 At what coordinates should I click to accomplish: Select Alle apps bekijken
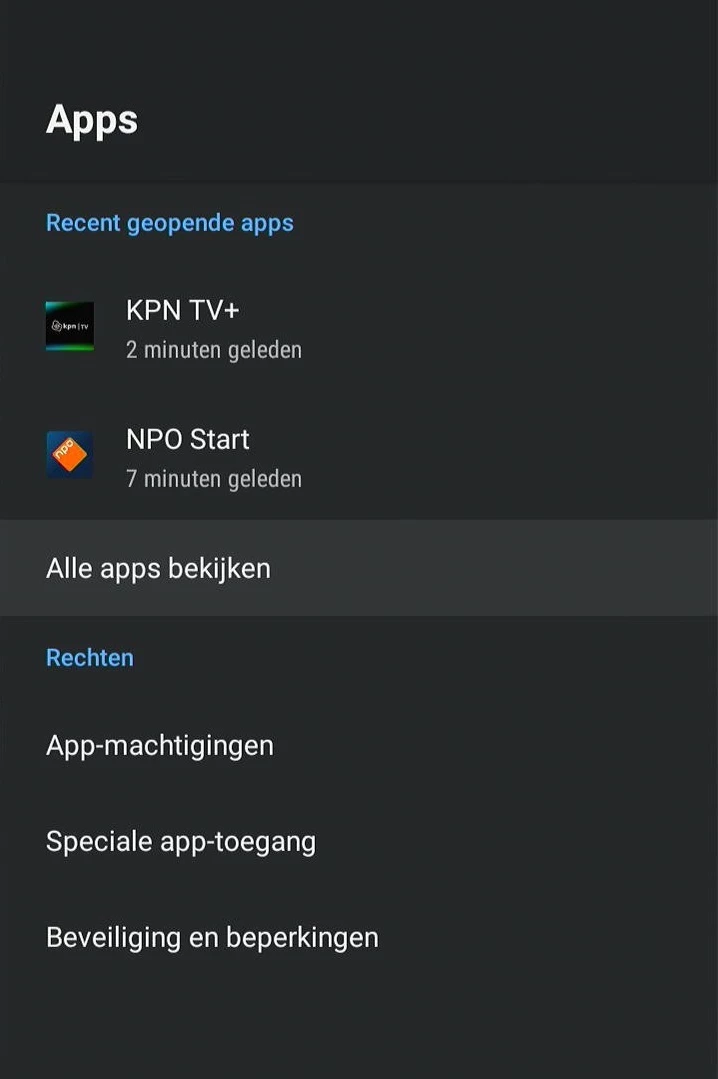[159, 568]
